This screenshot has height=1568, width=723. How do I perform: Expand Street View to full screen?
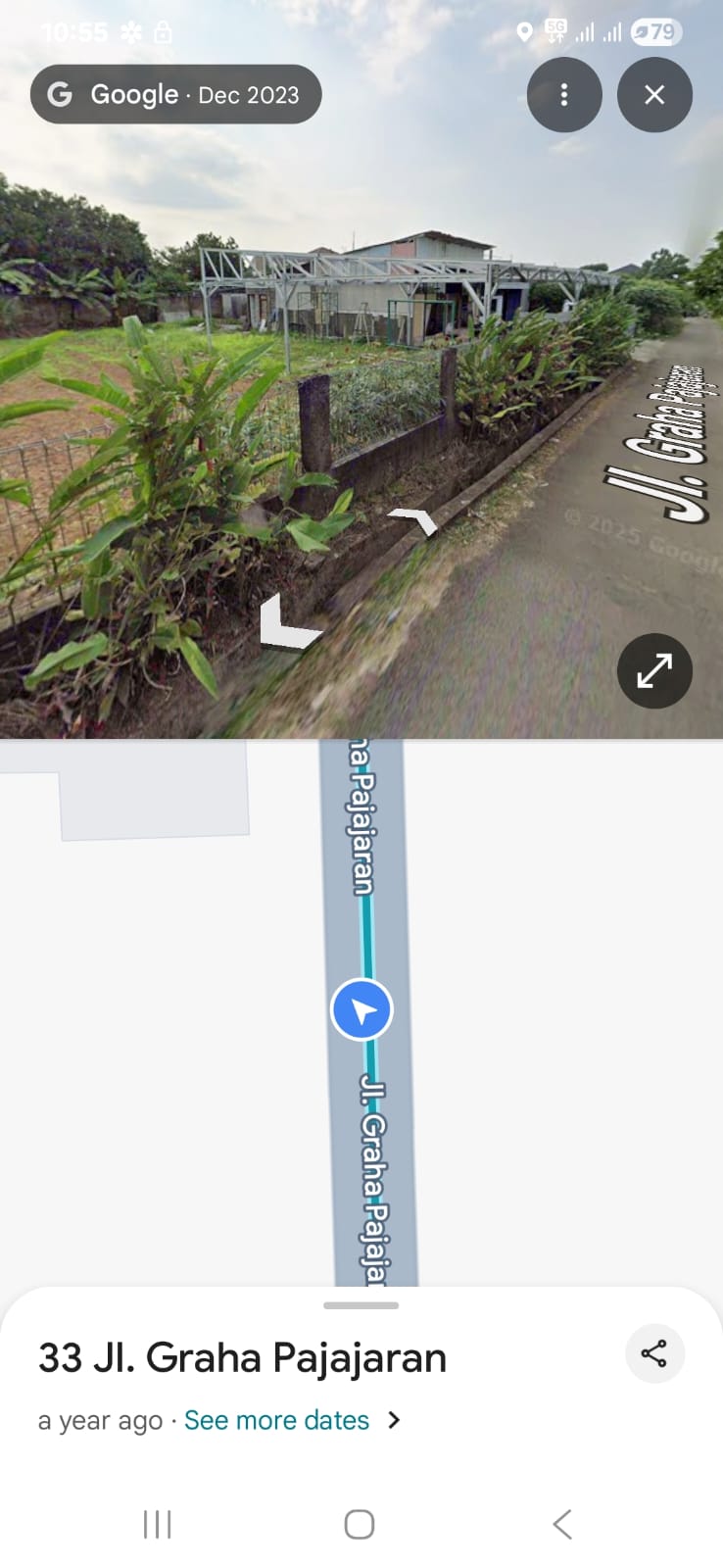click(654, 671)
